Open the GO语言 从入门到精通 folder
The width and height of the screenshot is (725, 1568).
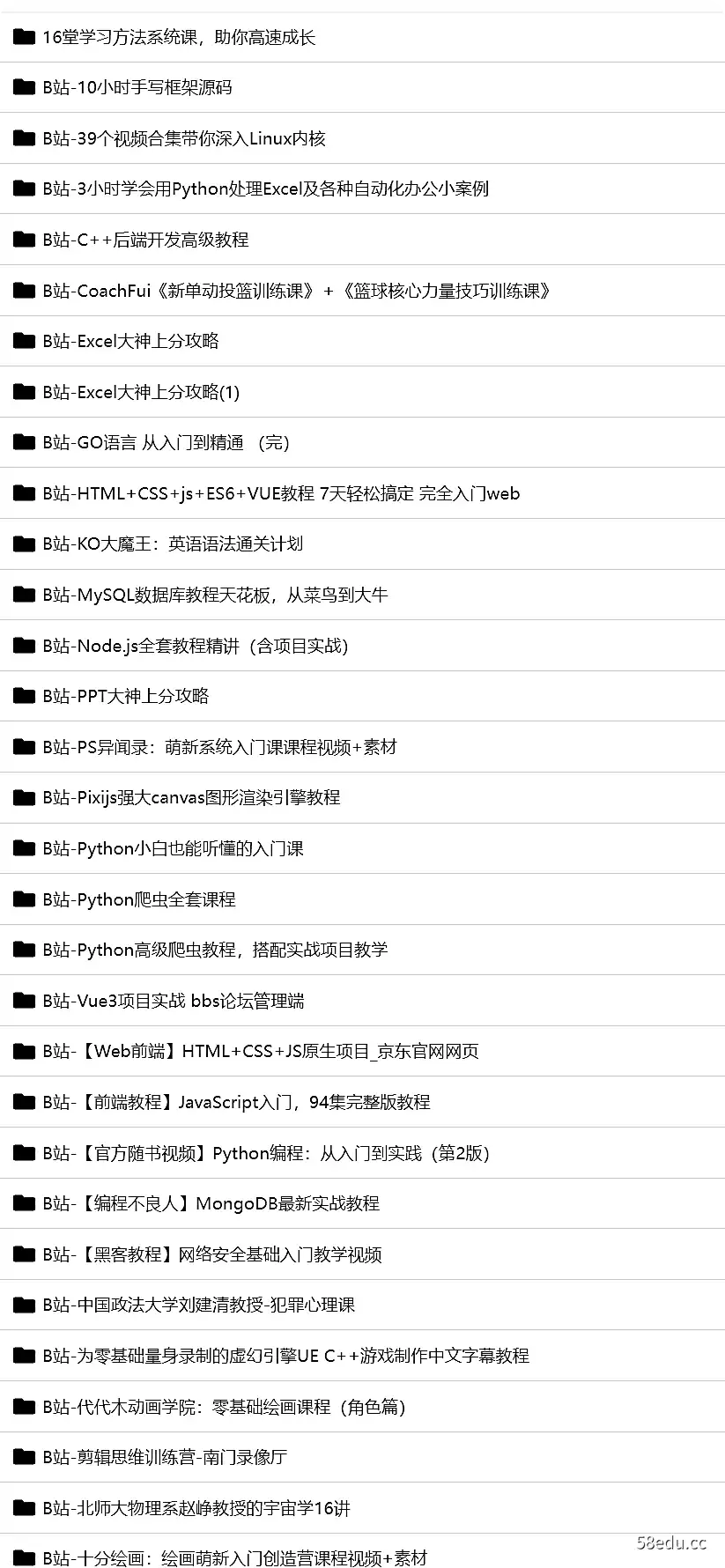click(166, 442)
